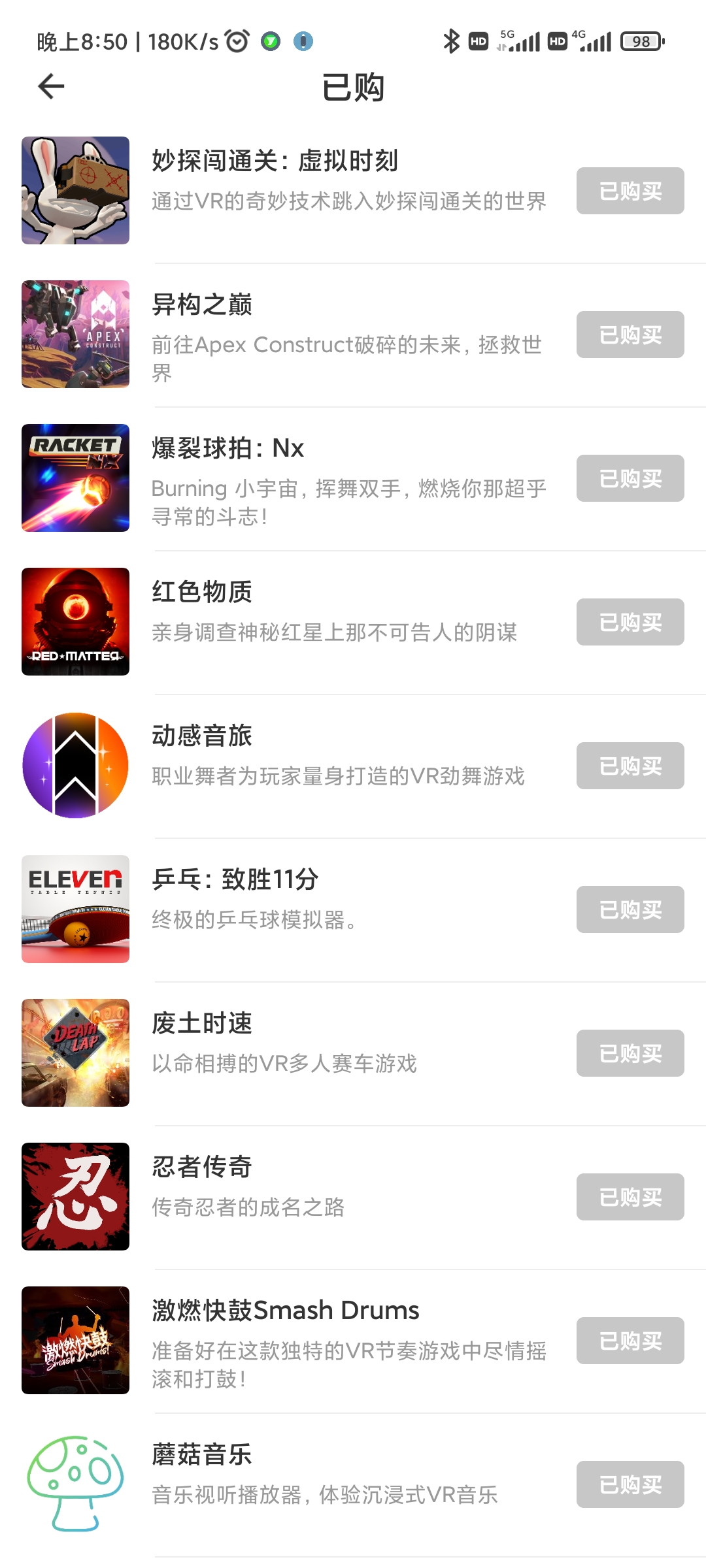Click 已购买 beside 乒乓: 致胜11分
Viewport: 706px width, 1568px height.
click(x=630, y=909)
